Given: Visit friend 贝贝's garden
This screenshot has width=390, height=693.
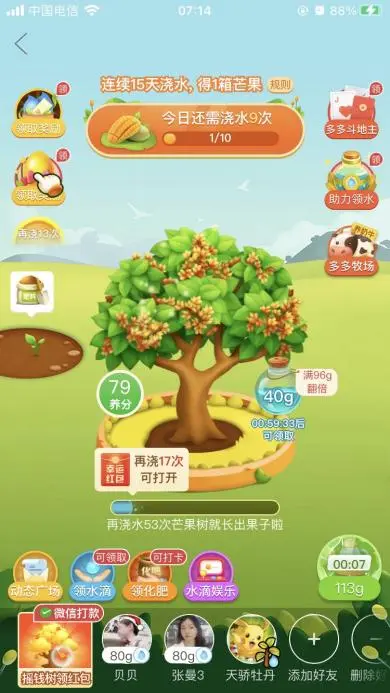Looking at the screenshot, I should [126, 648].
